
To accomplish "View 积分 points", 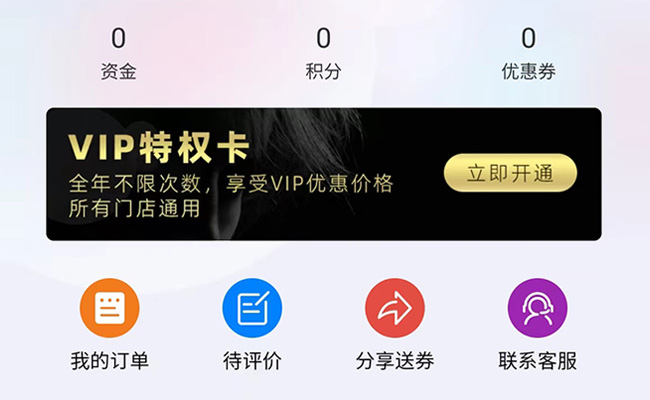I will [x=323, y=55].
